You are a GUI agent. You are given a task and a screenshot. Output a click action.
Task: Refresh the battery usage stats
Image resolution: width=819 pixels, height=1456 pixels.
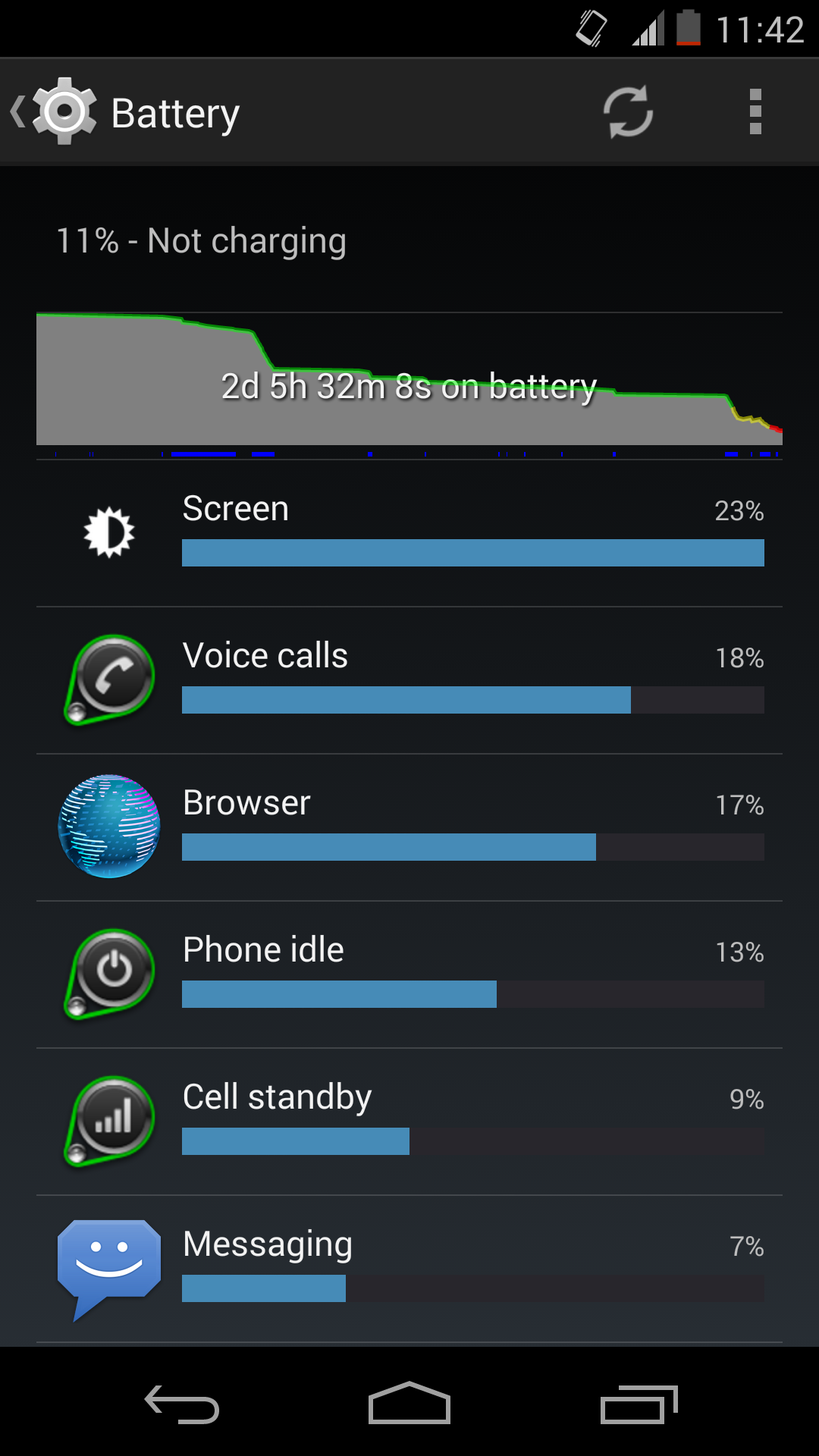pyautogui.click(x=628, y=112)
